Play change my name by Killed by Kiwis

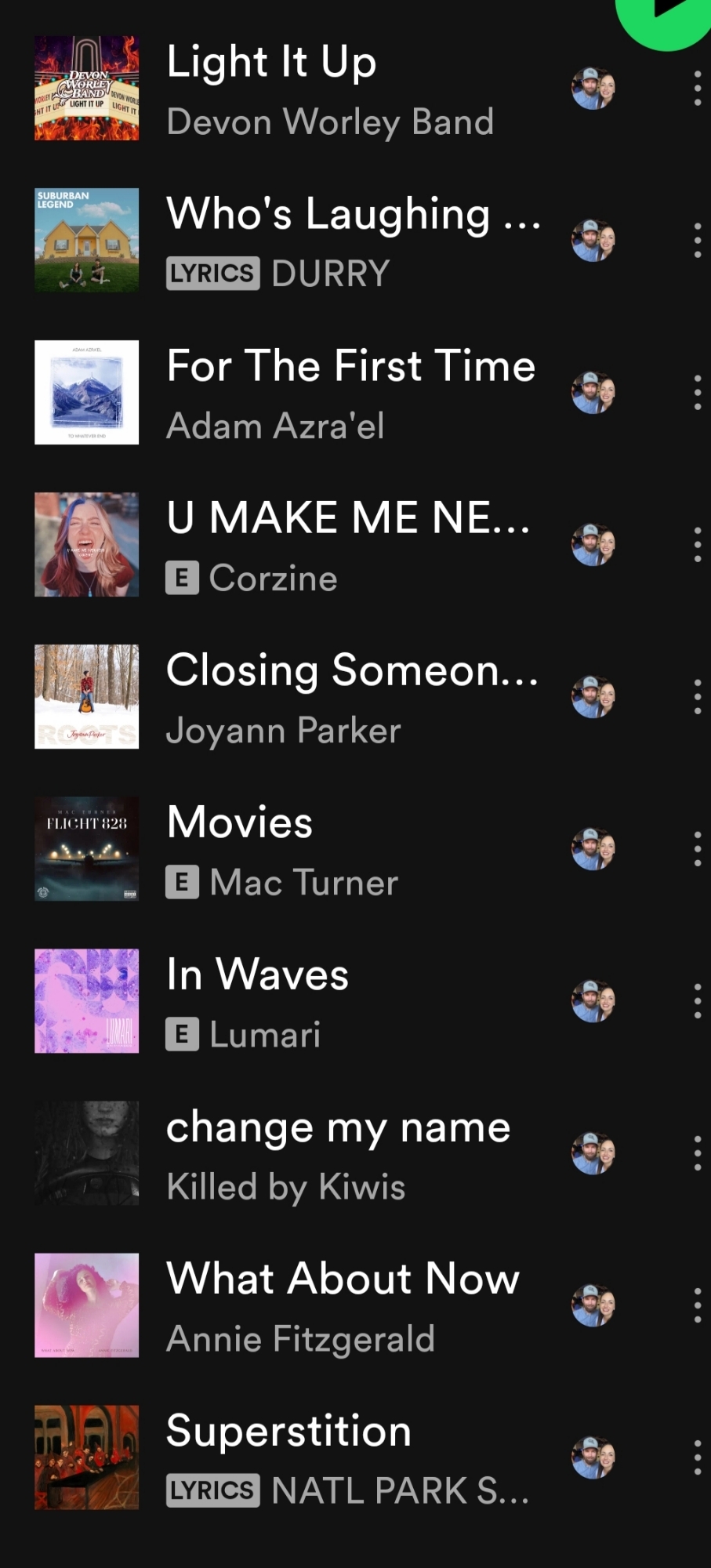[329, 1153]
